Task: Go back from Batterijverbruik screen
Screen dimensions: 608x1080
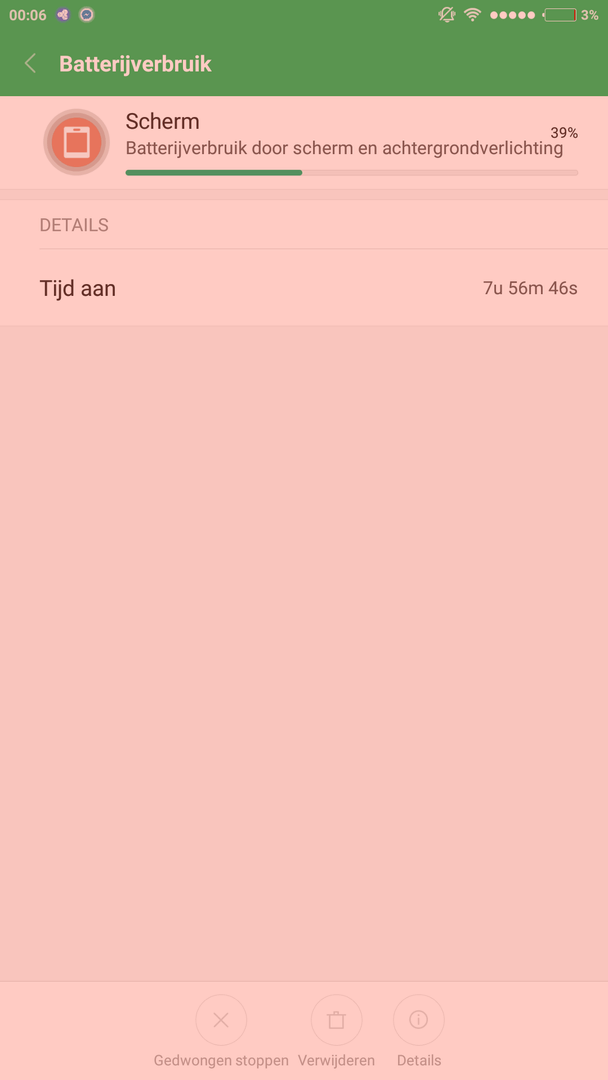Action: coord(30,64)
